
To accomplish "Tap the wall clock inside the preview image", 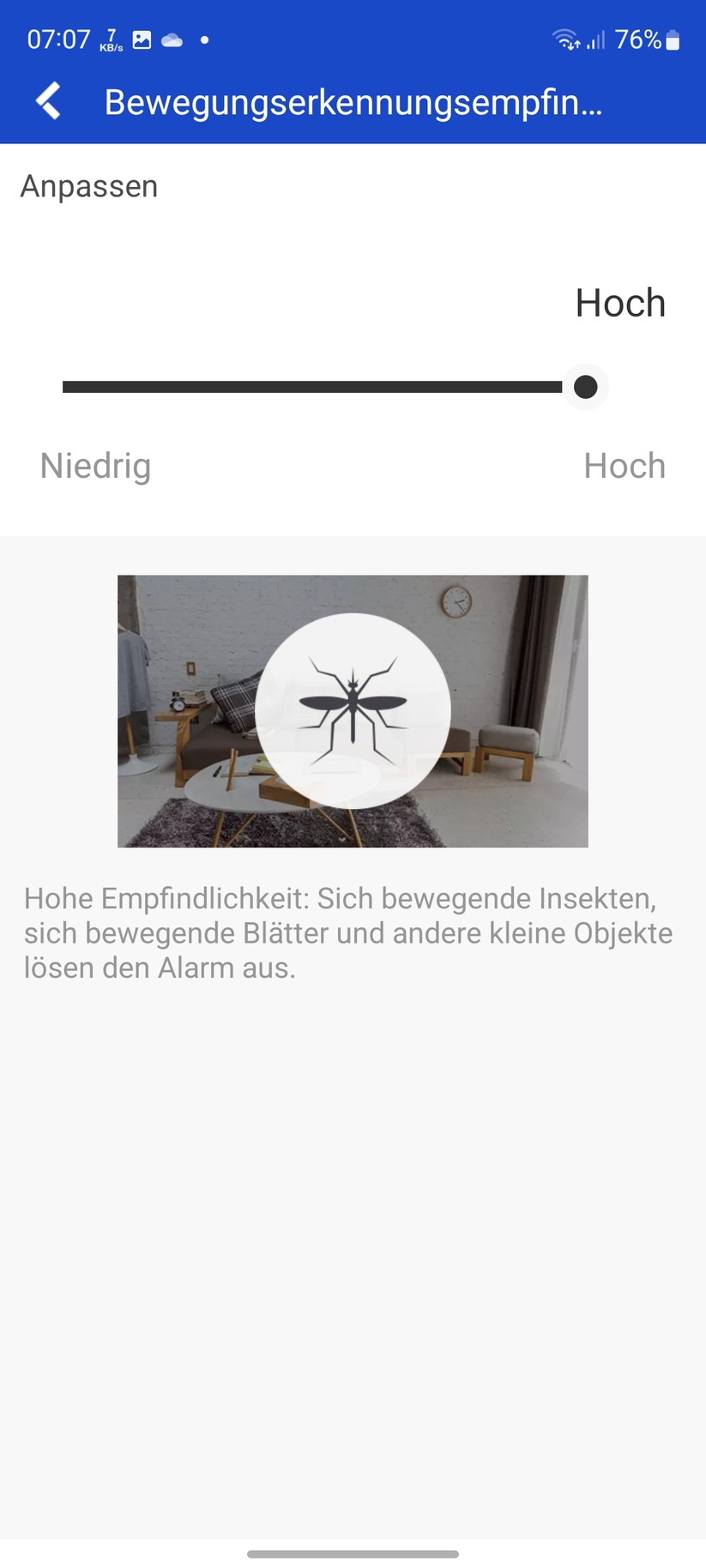I will click(x=457, y=602).
